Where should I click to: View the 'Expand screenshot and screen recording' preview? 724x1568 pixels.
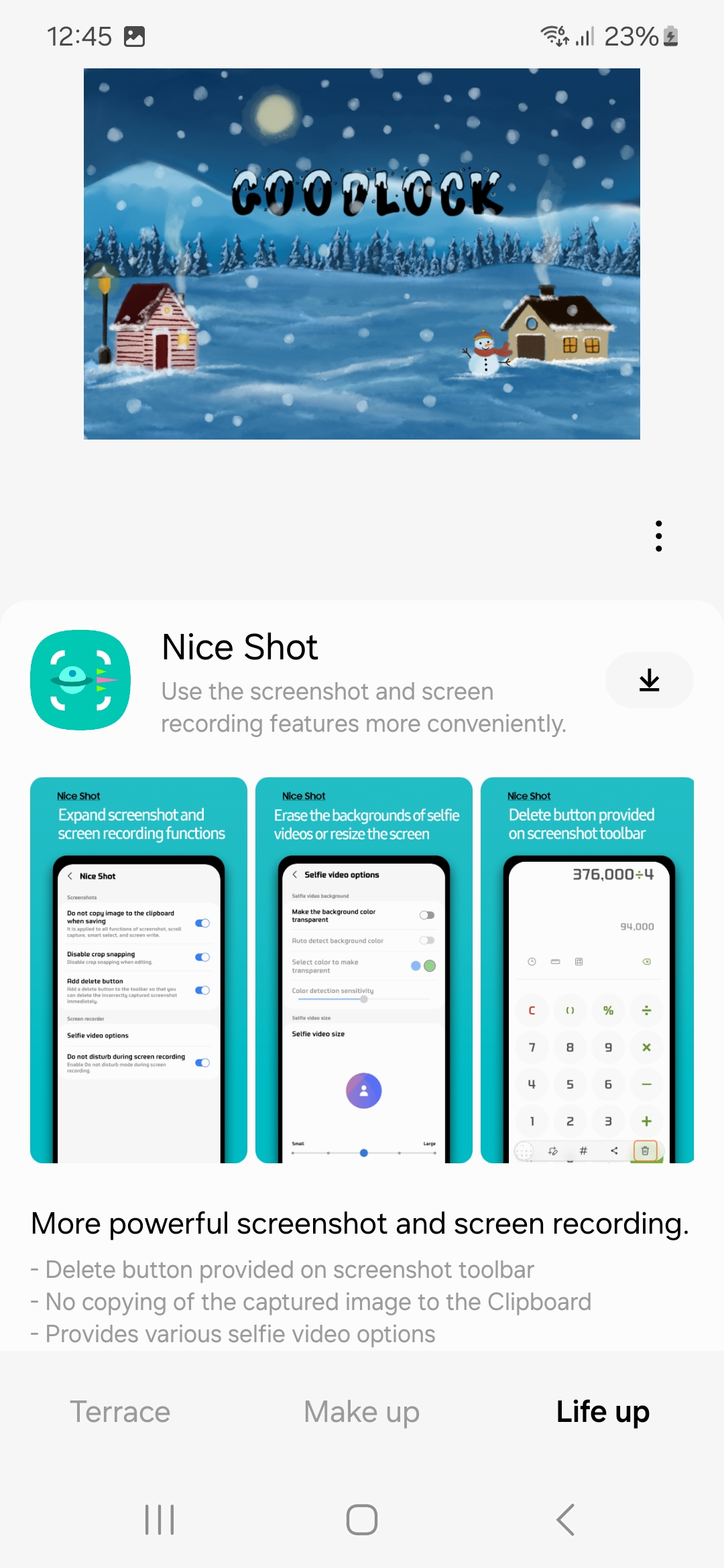point(139,970)
